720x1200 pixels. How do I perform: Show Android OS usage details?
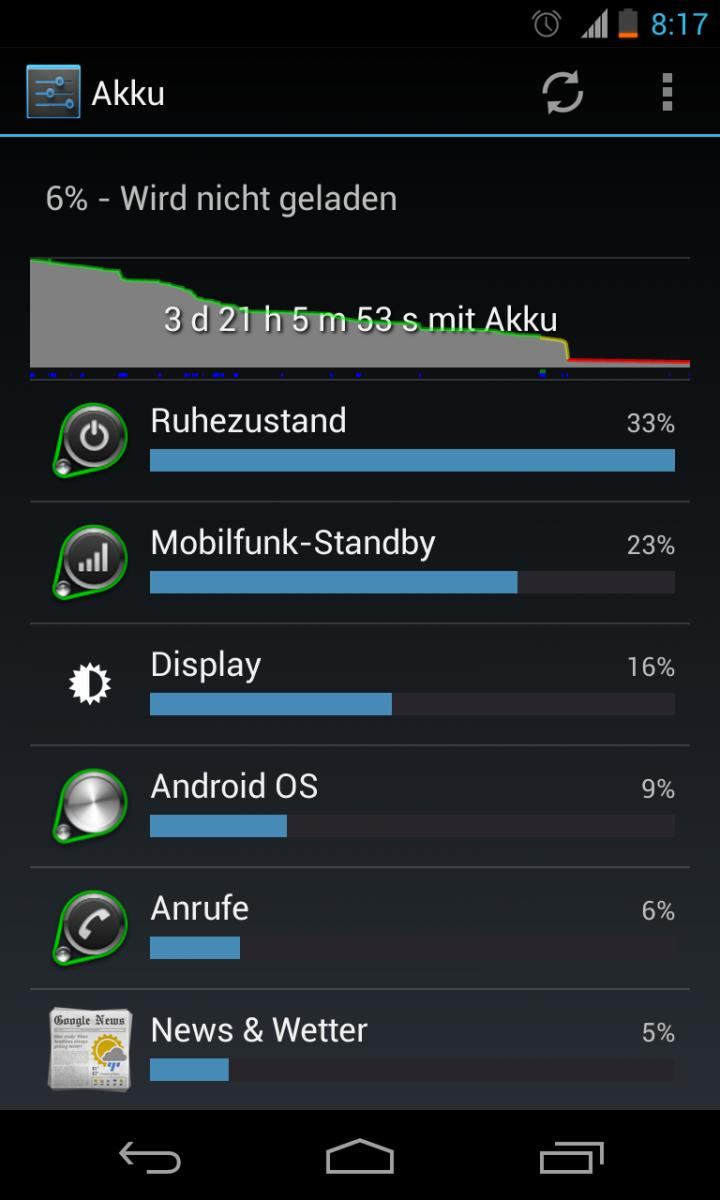(x=360, y=807)
